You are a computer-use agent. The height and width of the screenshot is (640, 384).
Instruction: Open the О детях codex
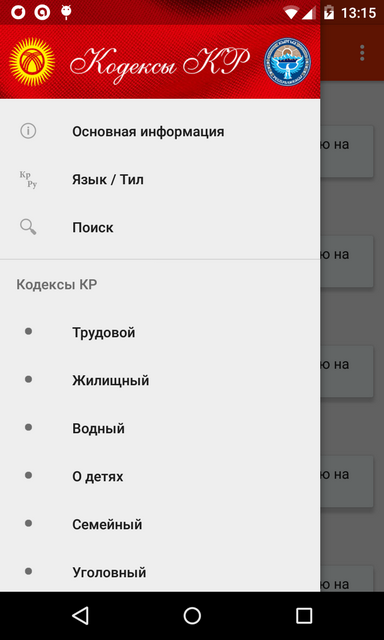tap(160, 476)
